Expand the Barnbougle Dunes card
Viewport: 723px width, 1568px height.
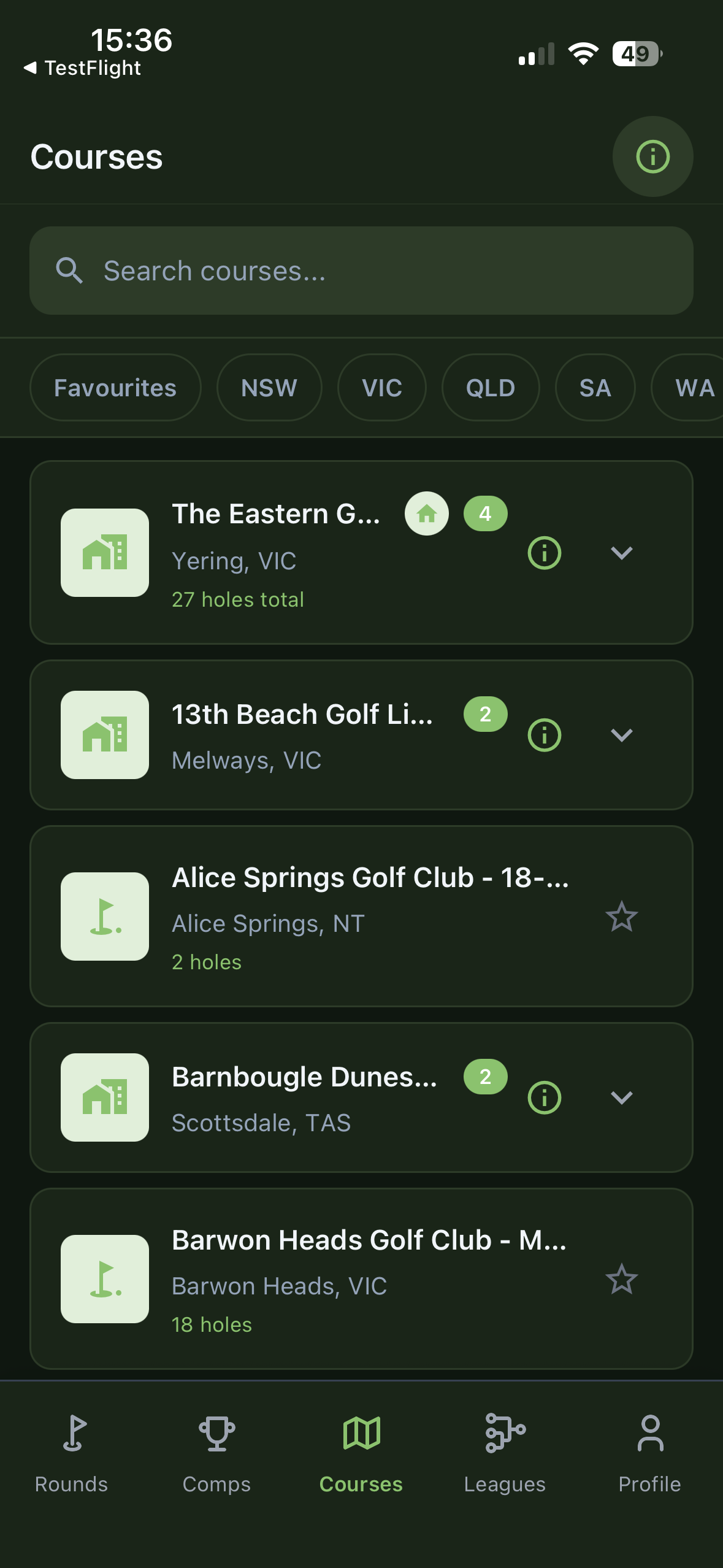621,1097
